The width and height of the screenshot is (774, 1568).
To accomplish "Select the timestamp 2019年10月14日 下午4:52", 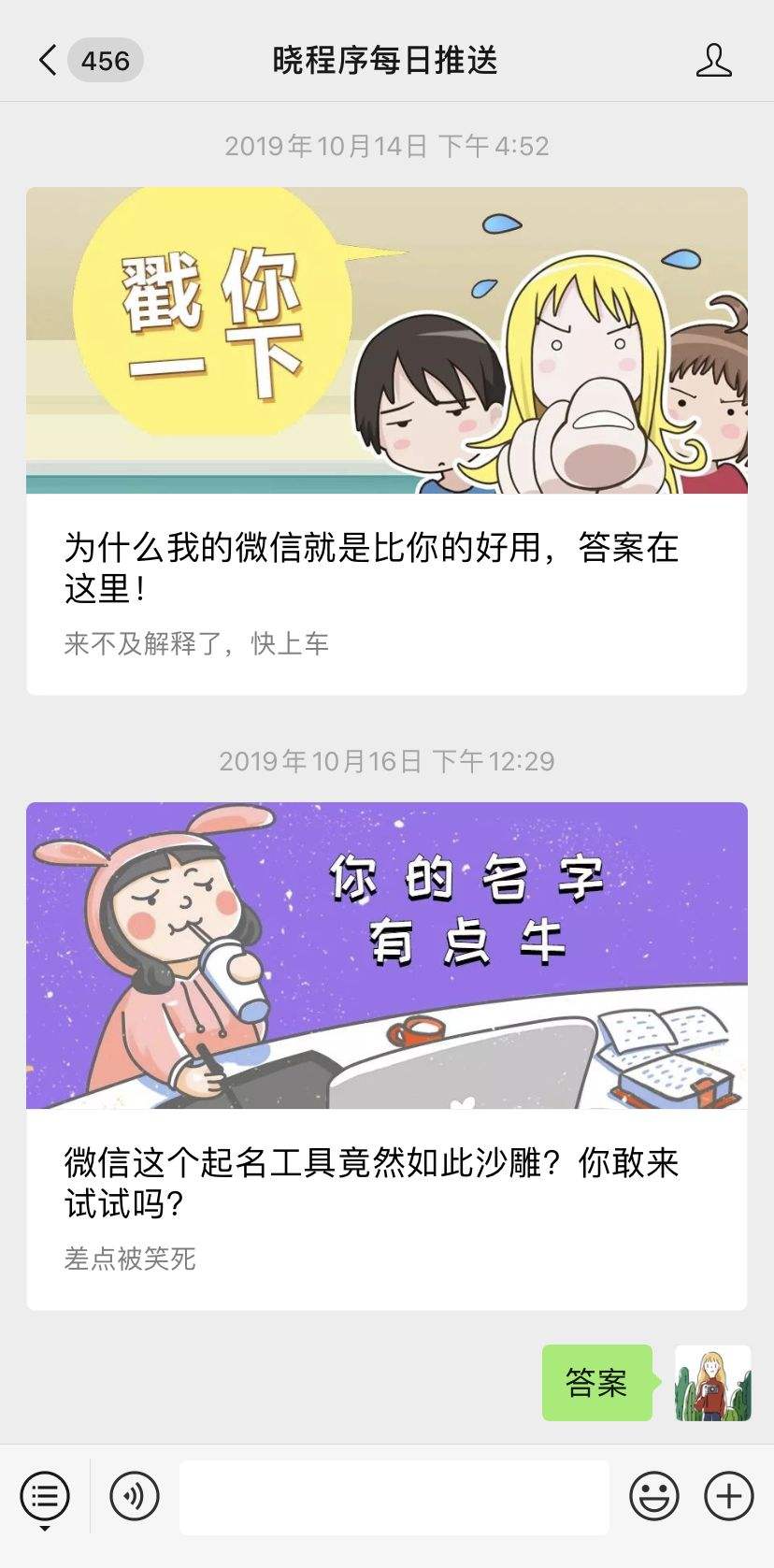I will pos(386,146).
